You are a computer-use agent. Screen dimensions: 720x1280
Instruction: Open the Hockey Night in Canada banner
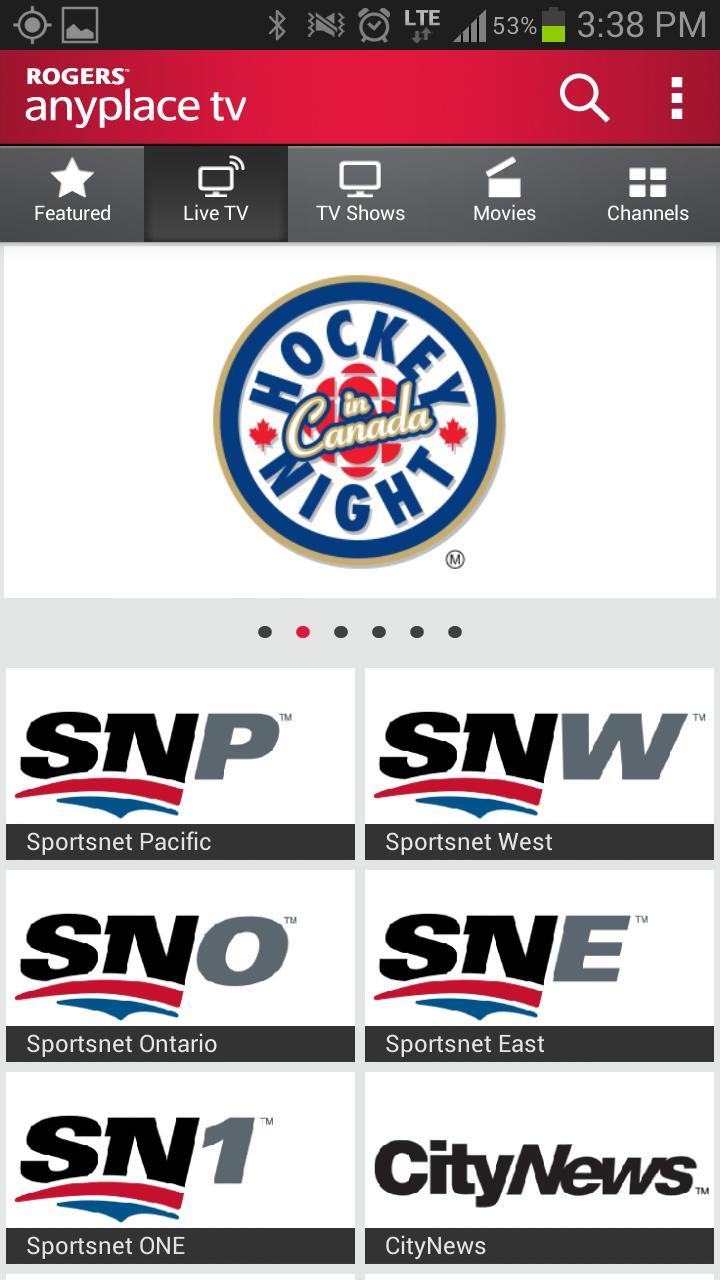tap(360, 422)
